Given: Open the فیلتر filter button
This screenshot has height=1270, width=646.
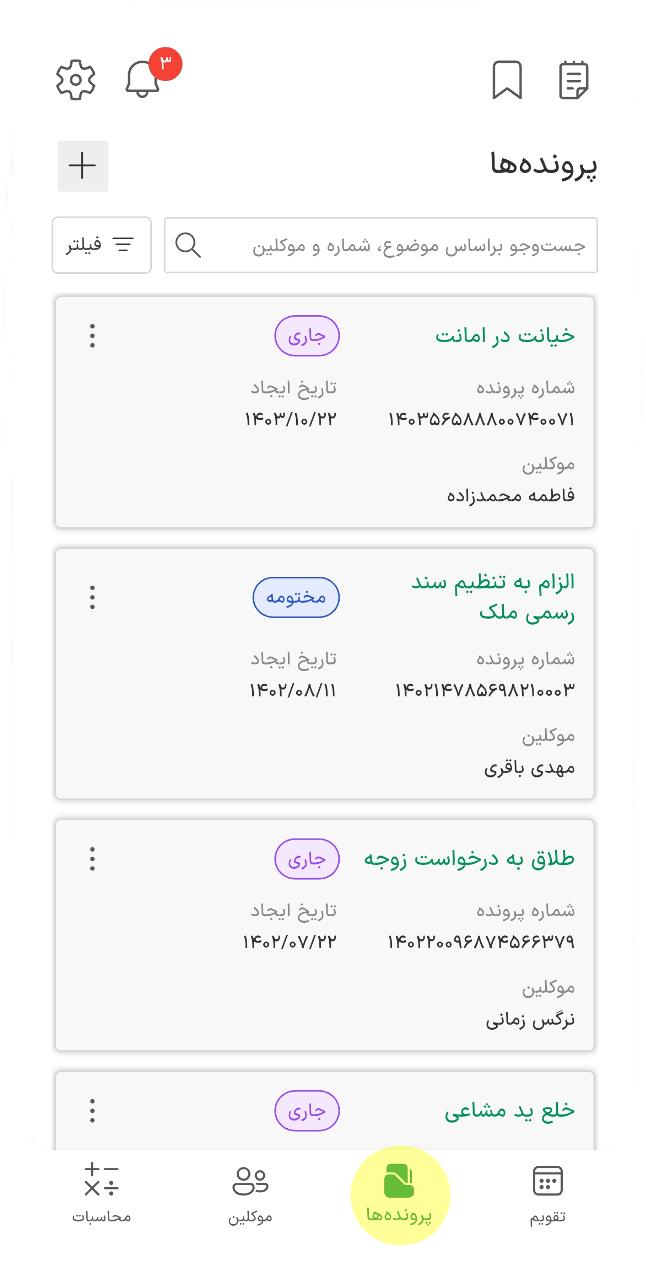Looking at the screenshot, I should [x=101, y=245].
